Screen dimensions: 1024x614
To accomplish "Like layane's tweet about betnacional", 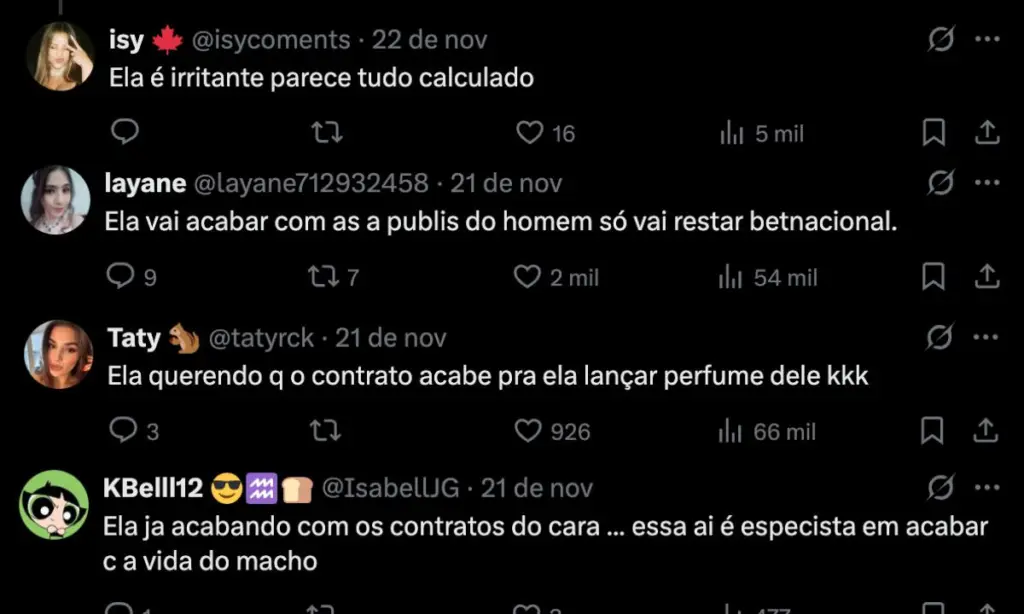I will pos(528,277).
